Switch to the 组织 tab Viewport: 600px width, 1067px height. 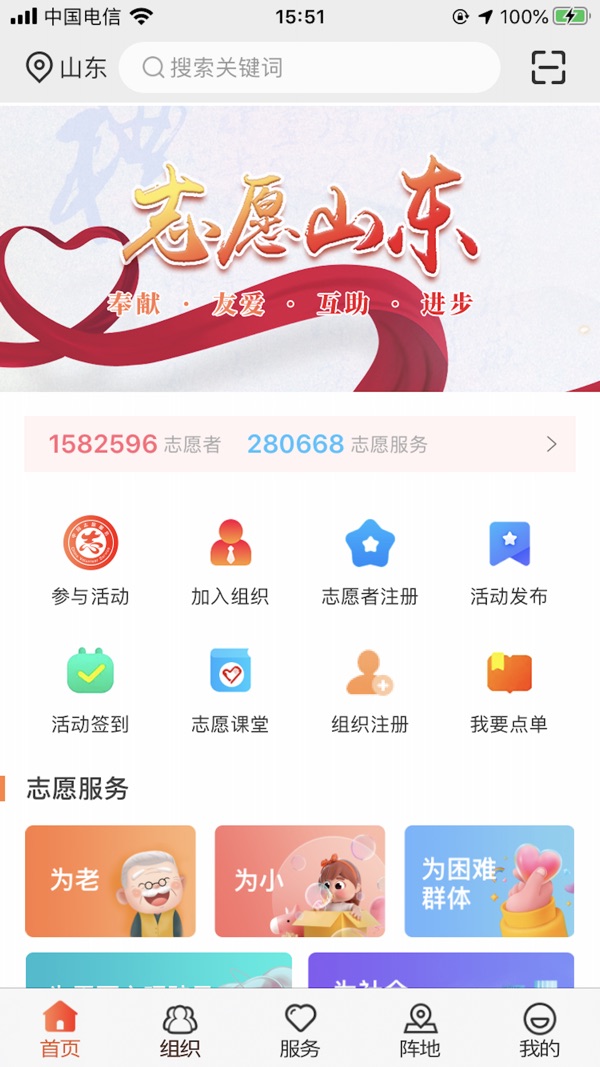coord(180,1030)
